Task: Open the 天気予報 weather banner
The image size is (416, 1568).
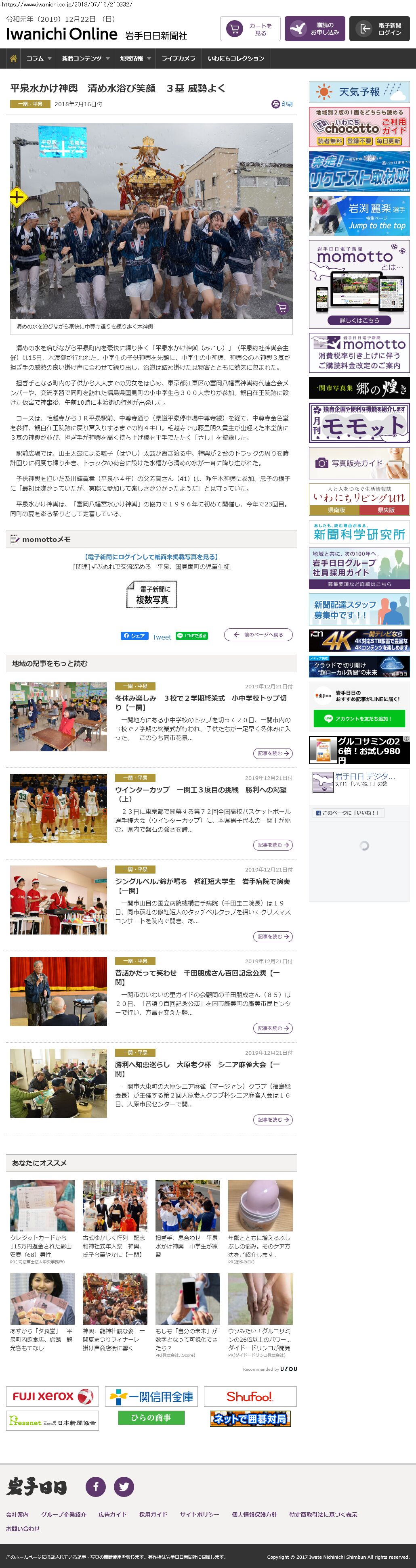Action: click(x=359, y=92)
